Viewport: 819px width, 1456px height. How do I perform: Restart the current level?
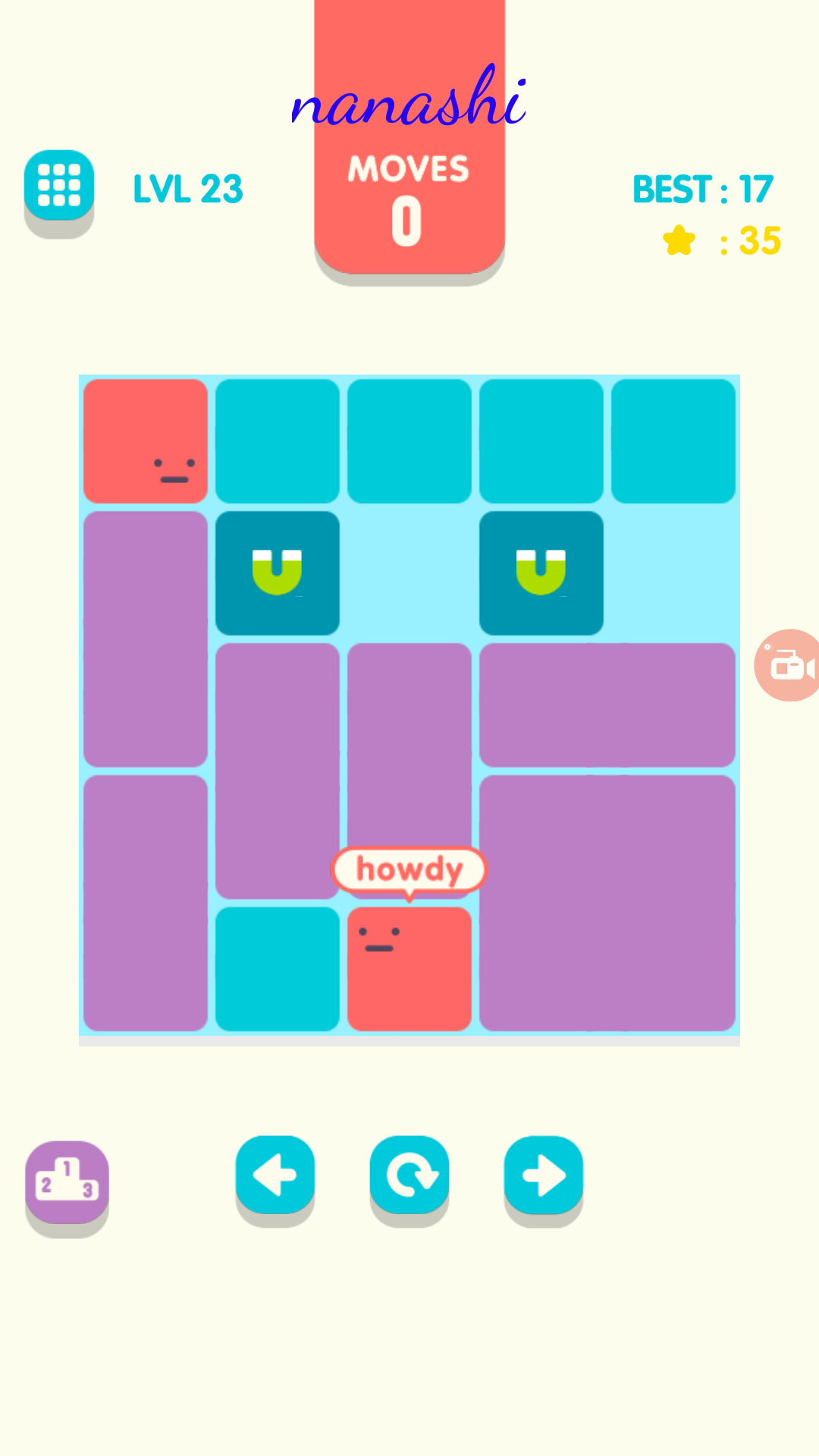coord(409,1175)
